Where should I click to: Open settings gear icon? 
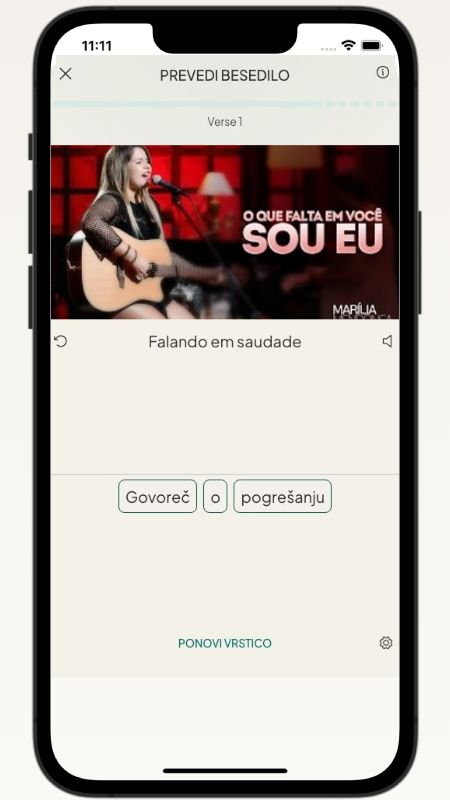pos(386,643)
